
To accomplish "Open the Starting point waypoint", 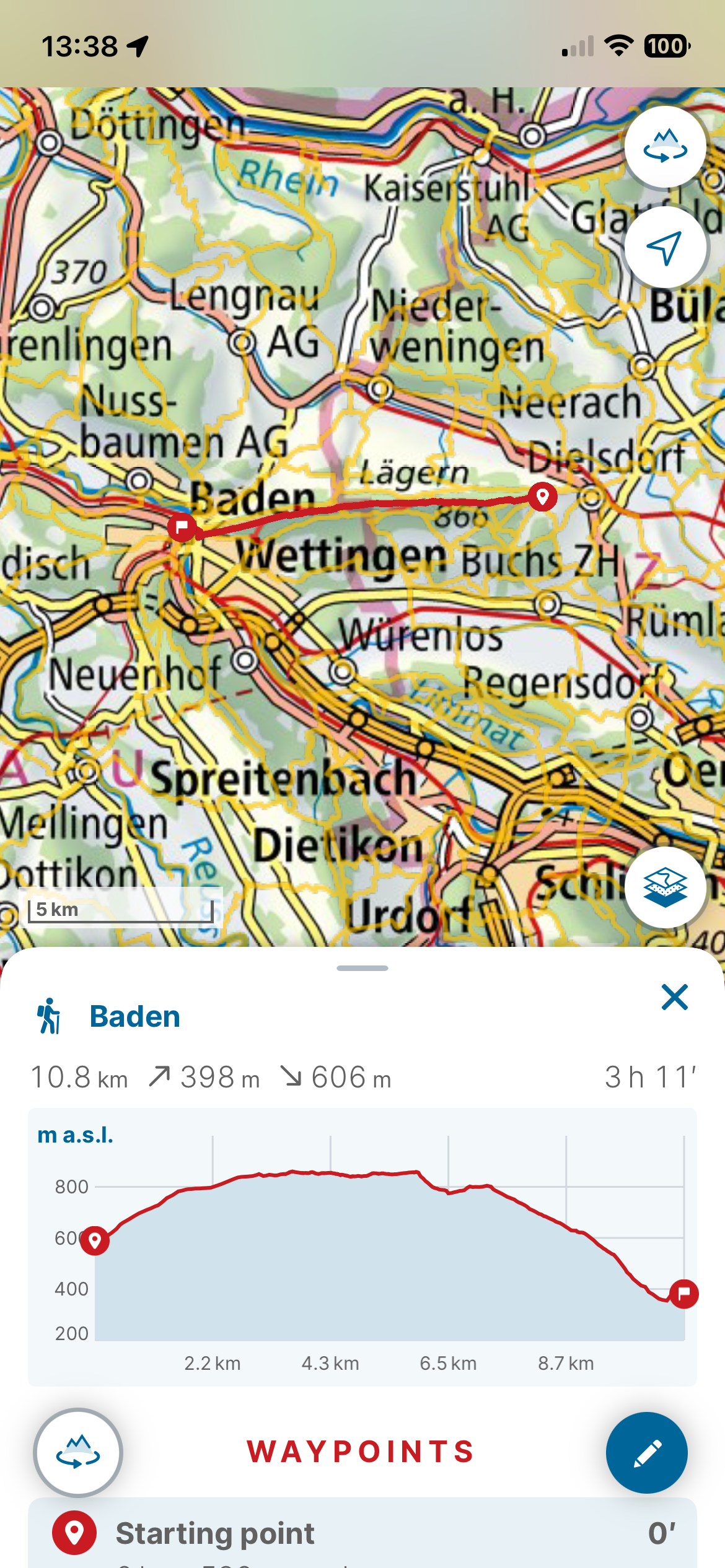I will click(362, 1533).
